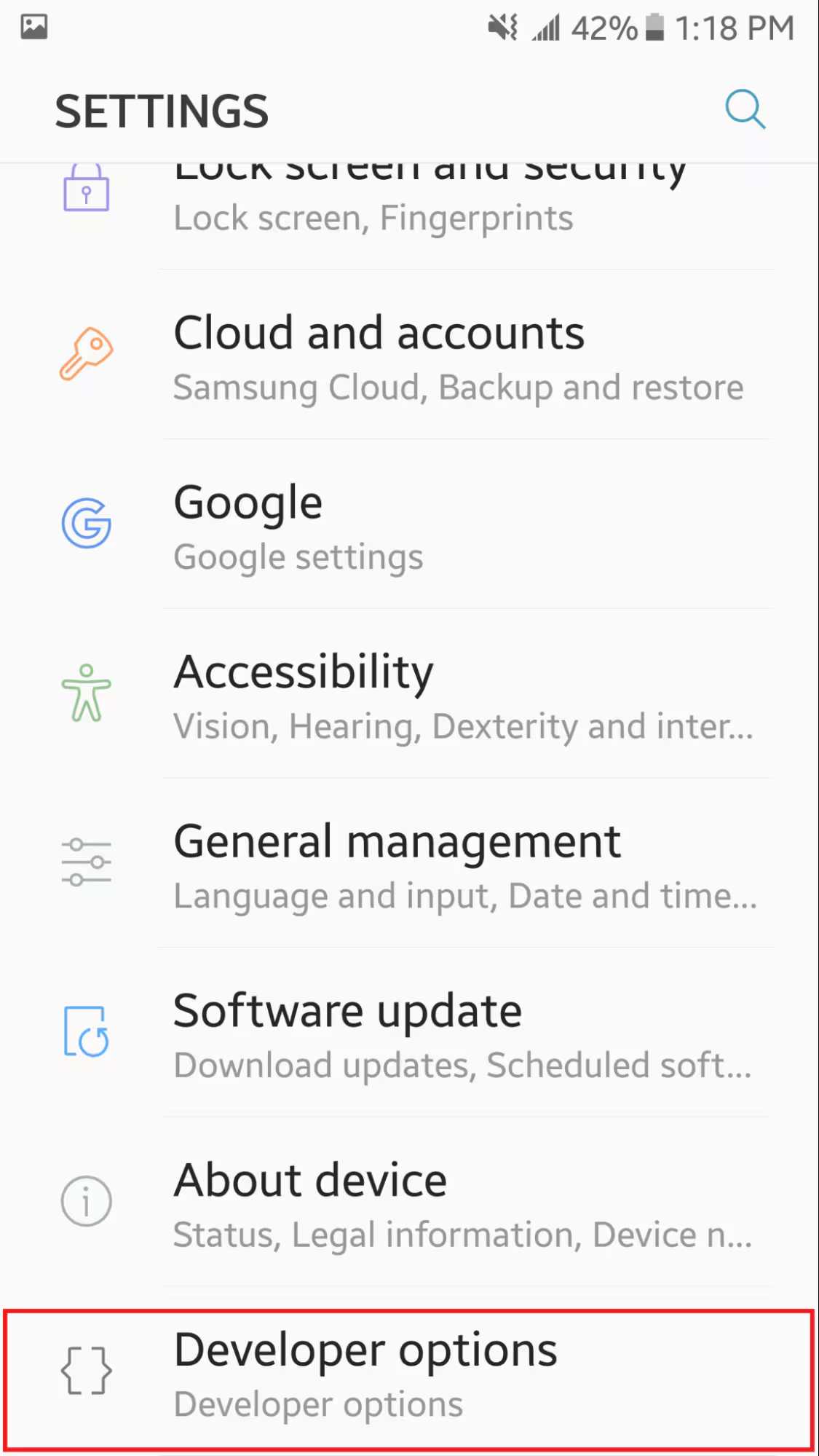Open settings search with the magnifier icon
The width and height of the screenshot is (819, 1456).
[x=744, y=111]
